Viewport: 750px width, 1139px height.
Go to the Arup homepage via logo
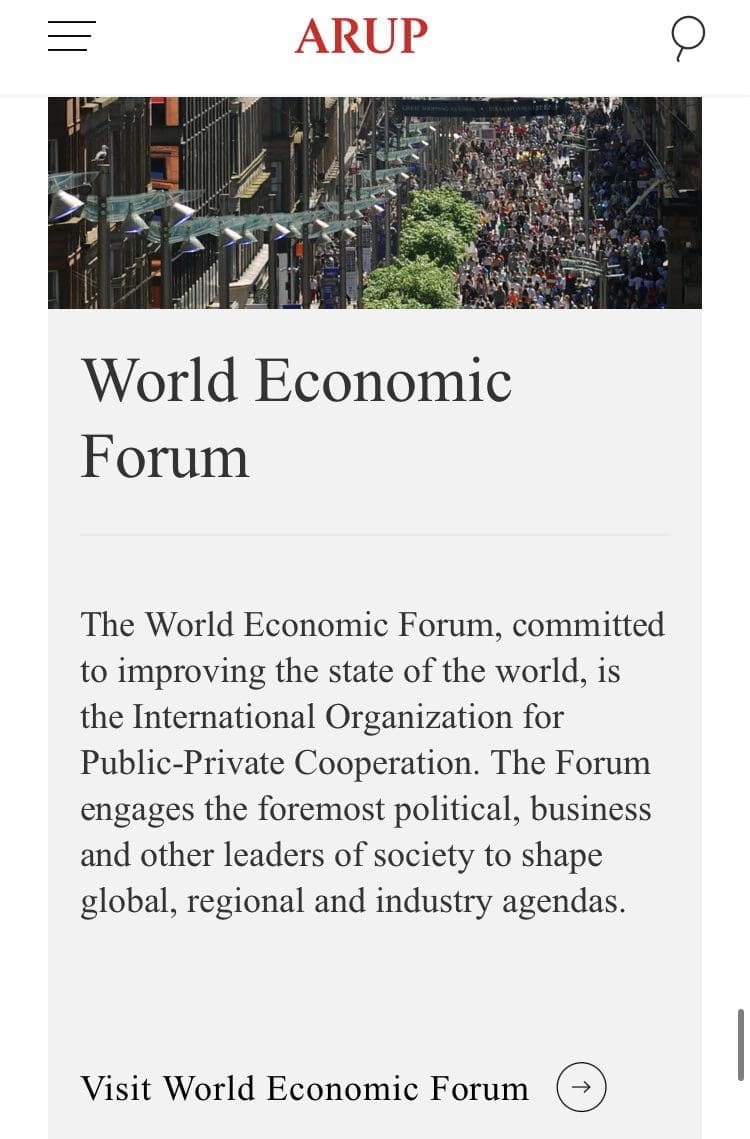point(361,36)
